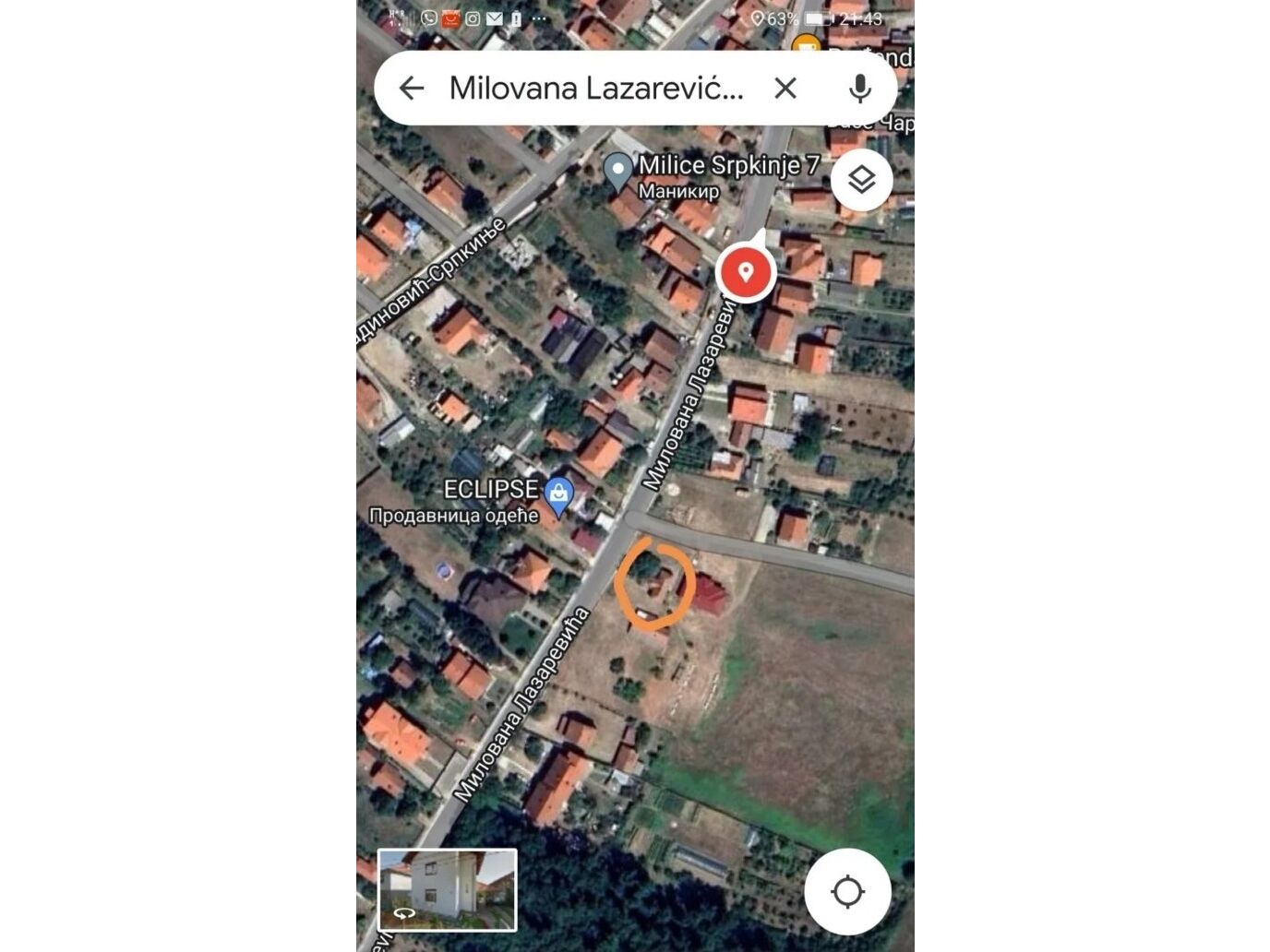Go back from the search
Viewport: 1270px width, 952px height.
click(x=412, y=89)
